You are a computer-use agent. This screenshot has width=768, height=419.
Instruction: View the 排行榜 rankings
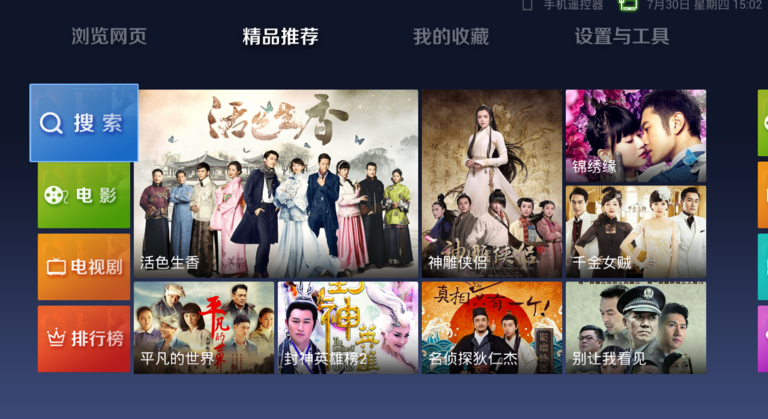coord(84,339)
